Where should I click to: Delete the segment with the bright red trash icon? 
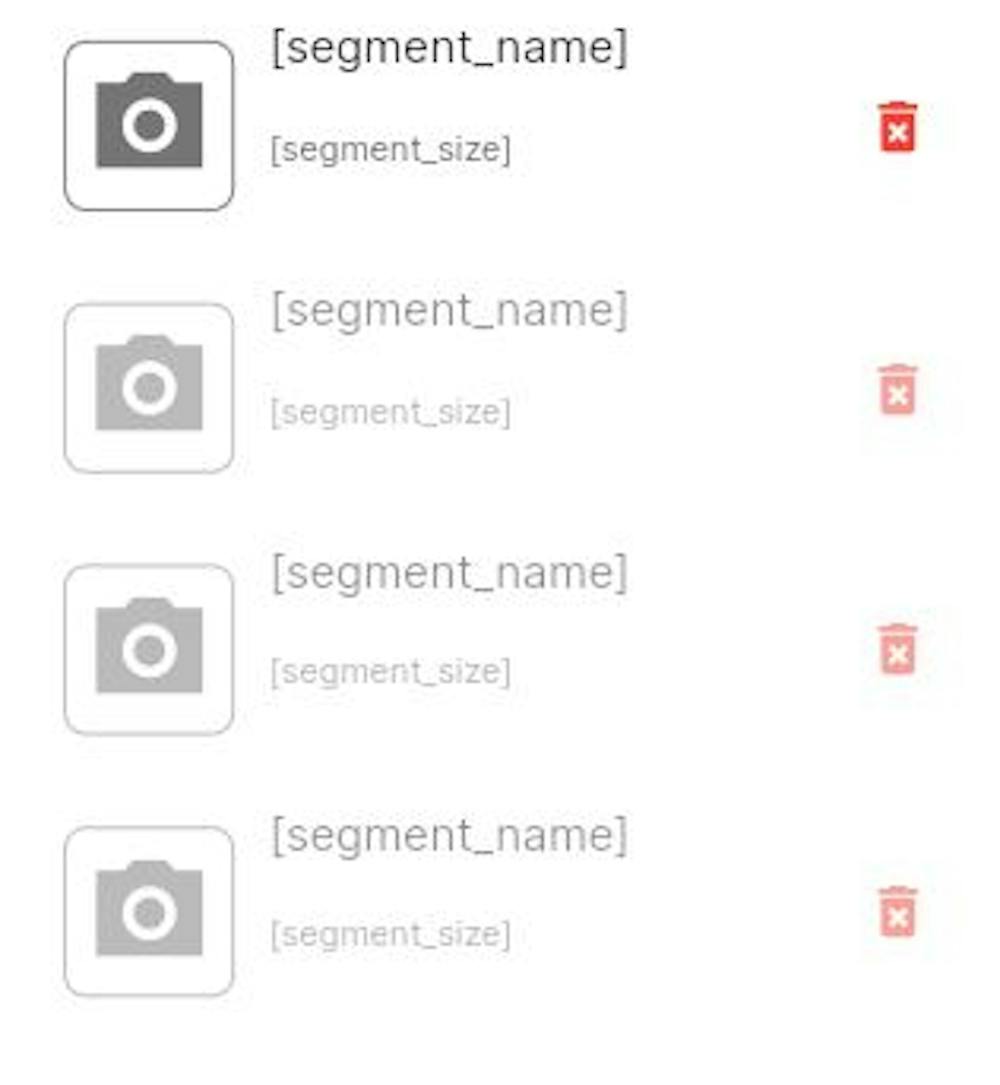[897, 127]
